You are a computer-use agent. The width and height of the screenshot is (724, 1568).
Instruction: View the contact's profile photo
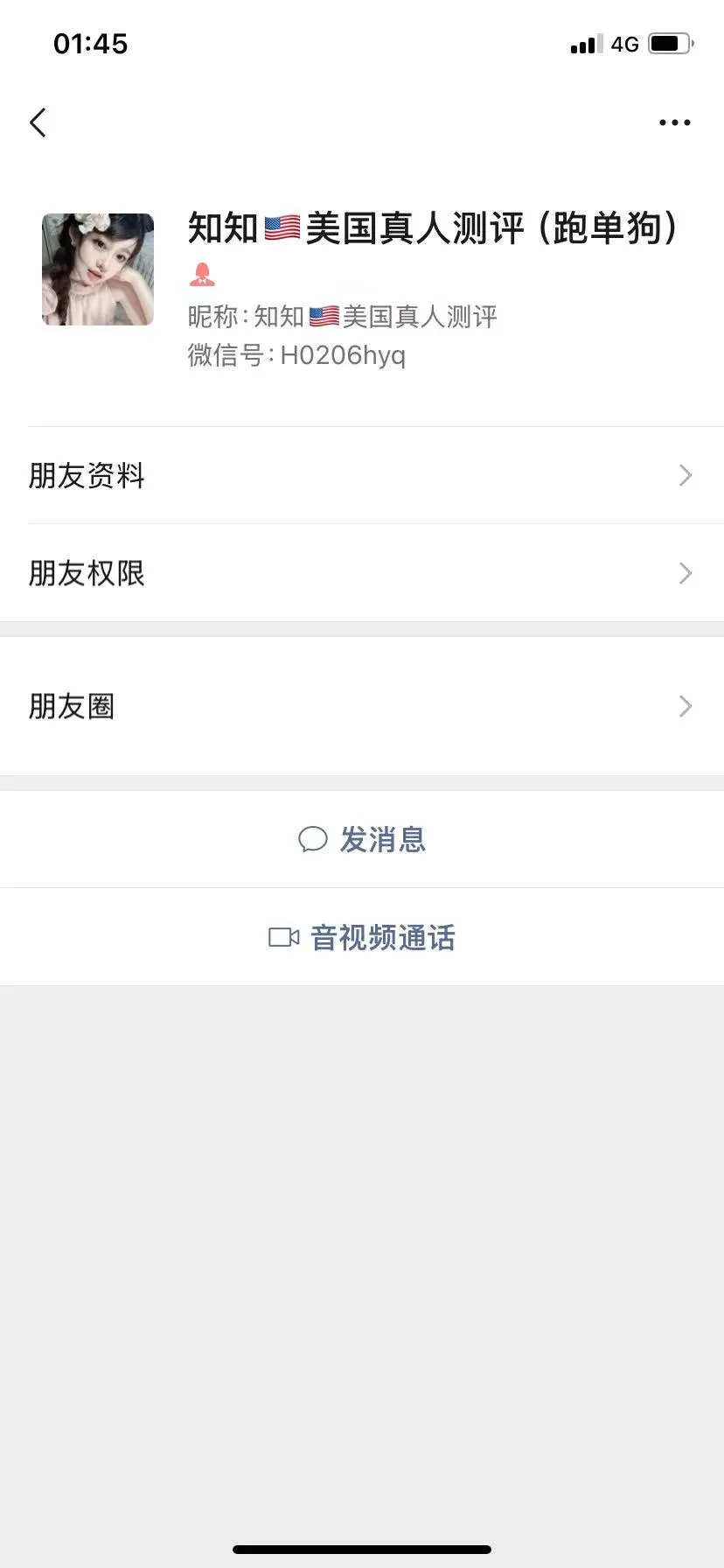98,269
